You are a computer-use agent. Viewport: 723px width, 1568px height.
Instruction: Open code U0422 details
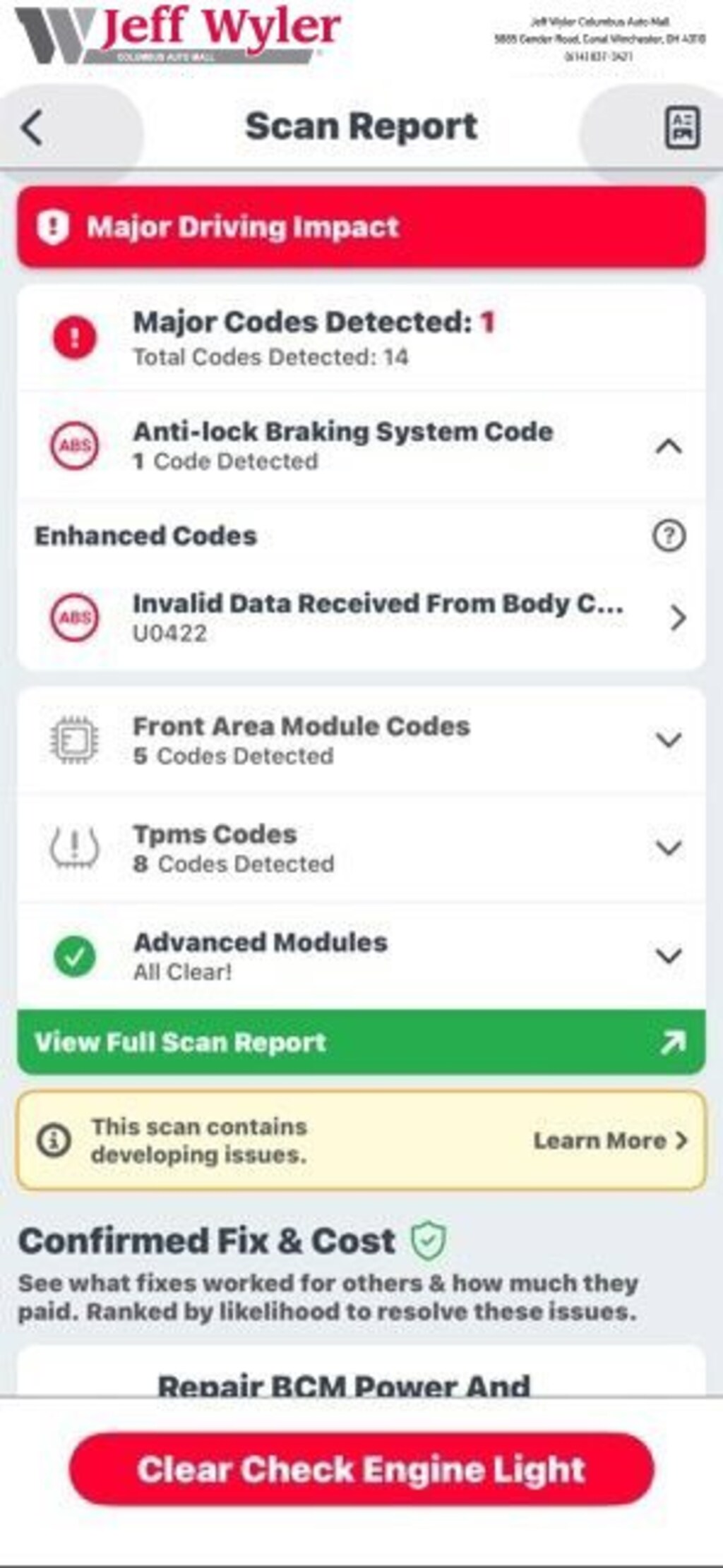tap(676, 617)
